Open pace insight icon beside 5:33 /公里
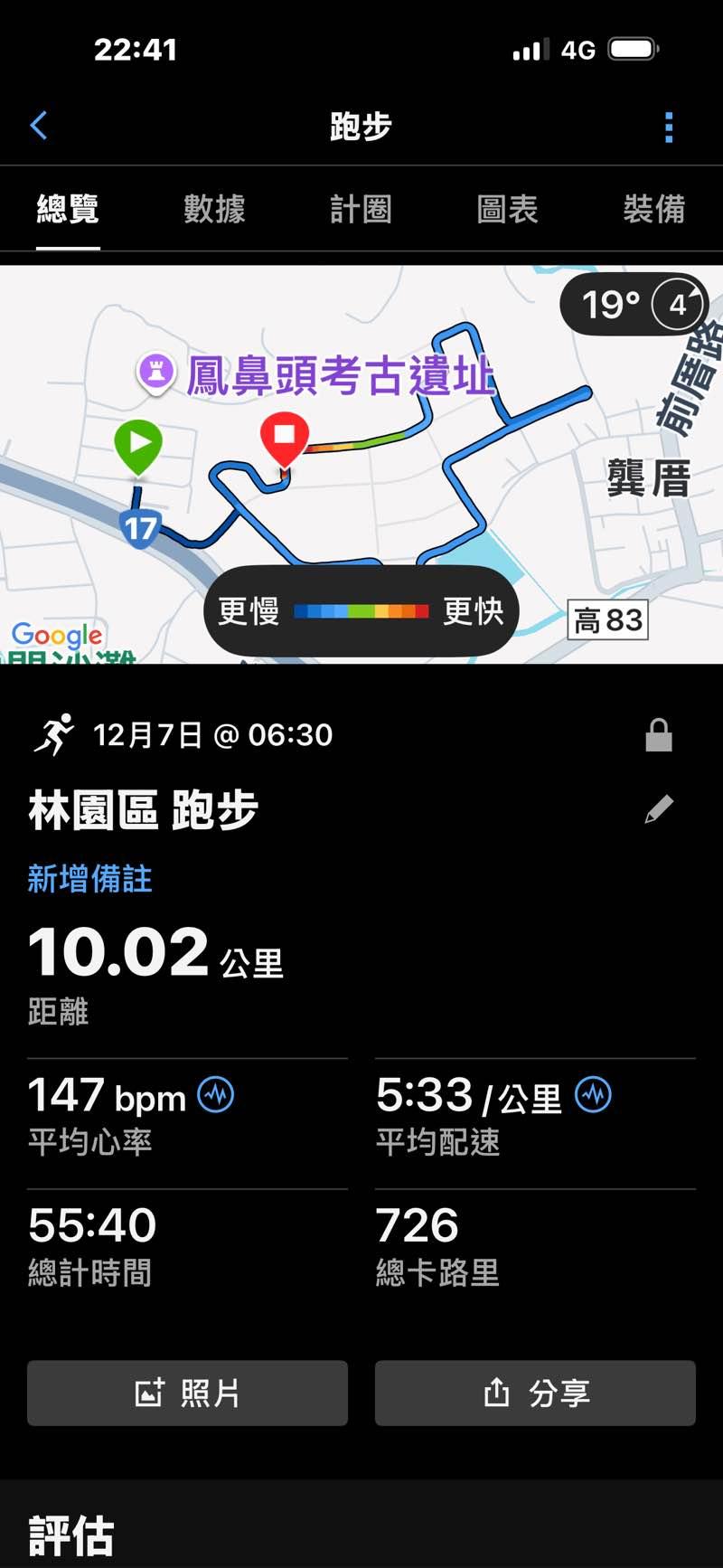 (x=593, y=1095)
